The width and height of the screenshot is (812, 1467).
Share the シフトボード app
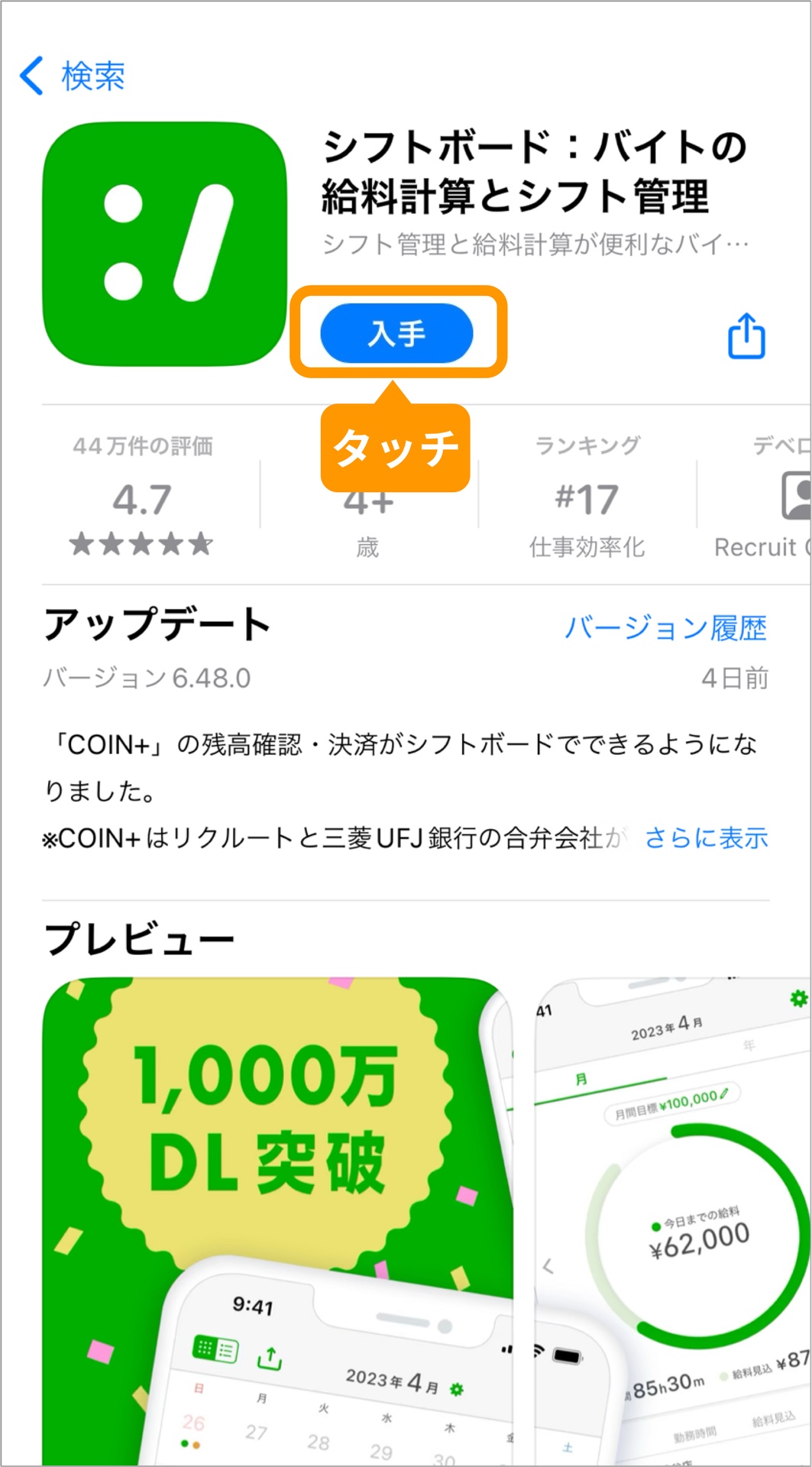pyautogui.click(x=746, y=335)
